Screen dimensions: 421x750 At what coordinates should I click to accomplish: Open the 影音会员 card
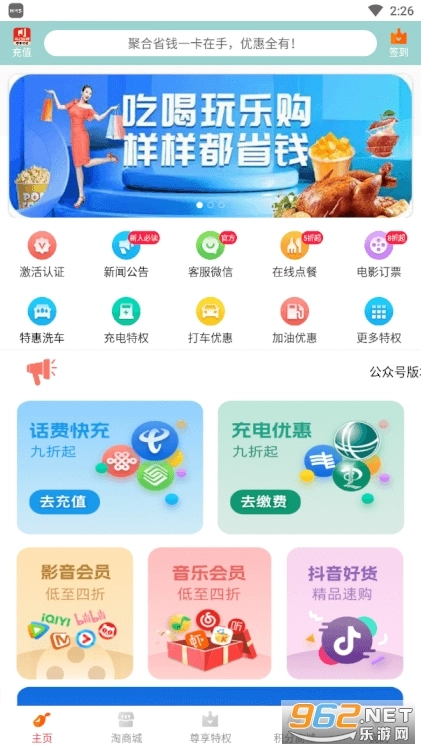pyautogui.click(x=75, y=613)
